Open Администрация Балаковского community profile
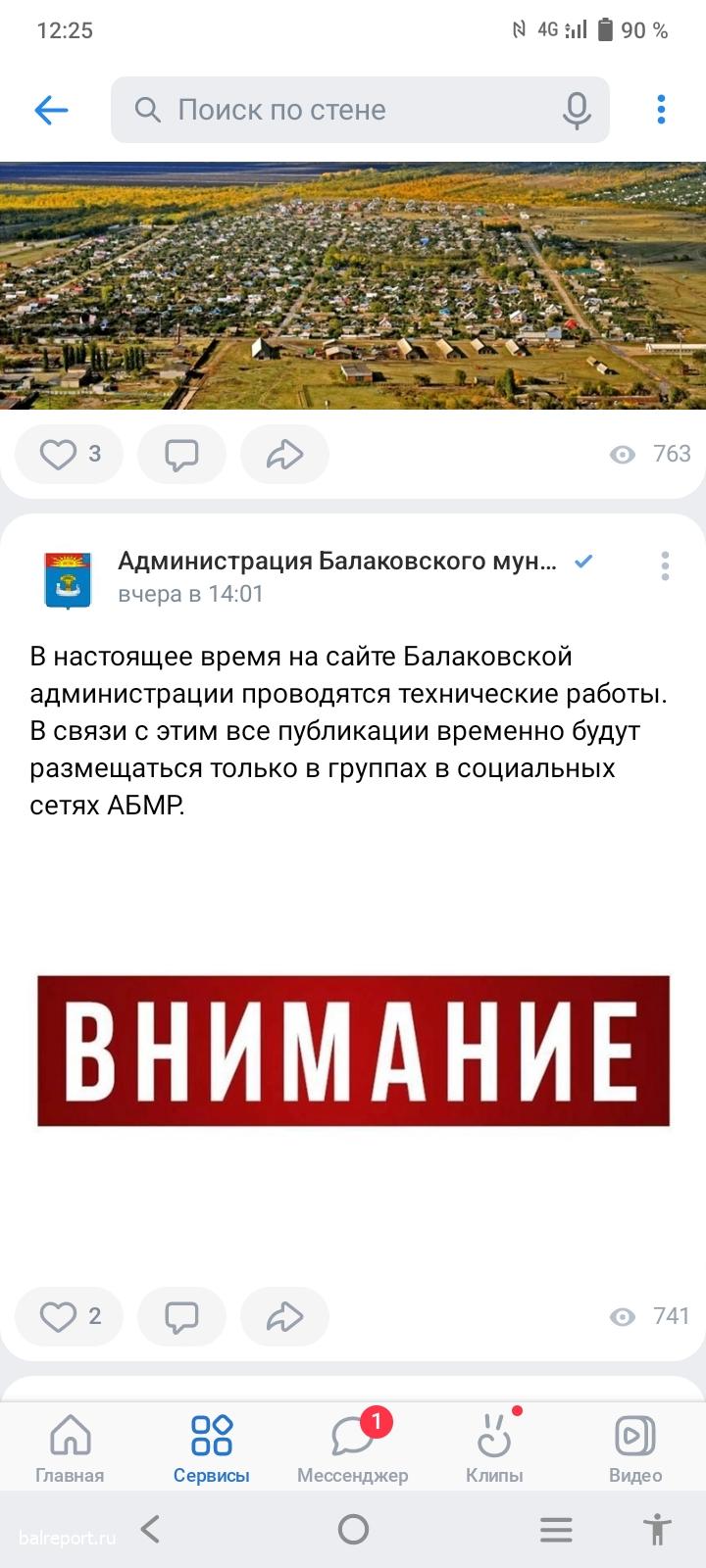This screenshot has width=706, height=1568. 336,562
